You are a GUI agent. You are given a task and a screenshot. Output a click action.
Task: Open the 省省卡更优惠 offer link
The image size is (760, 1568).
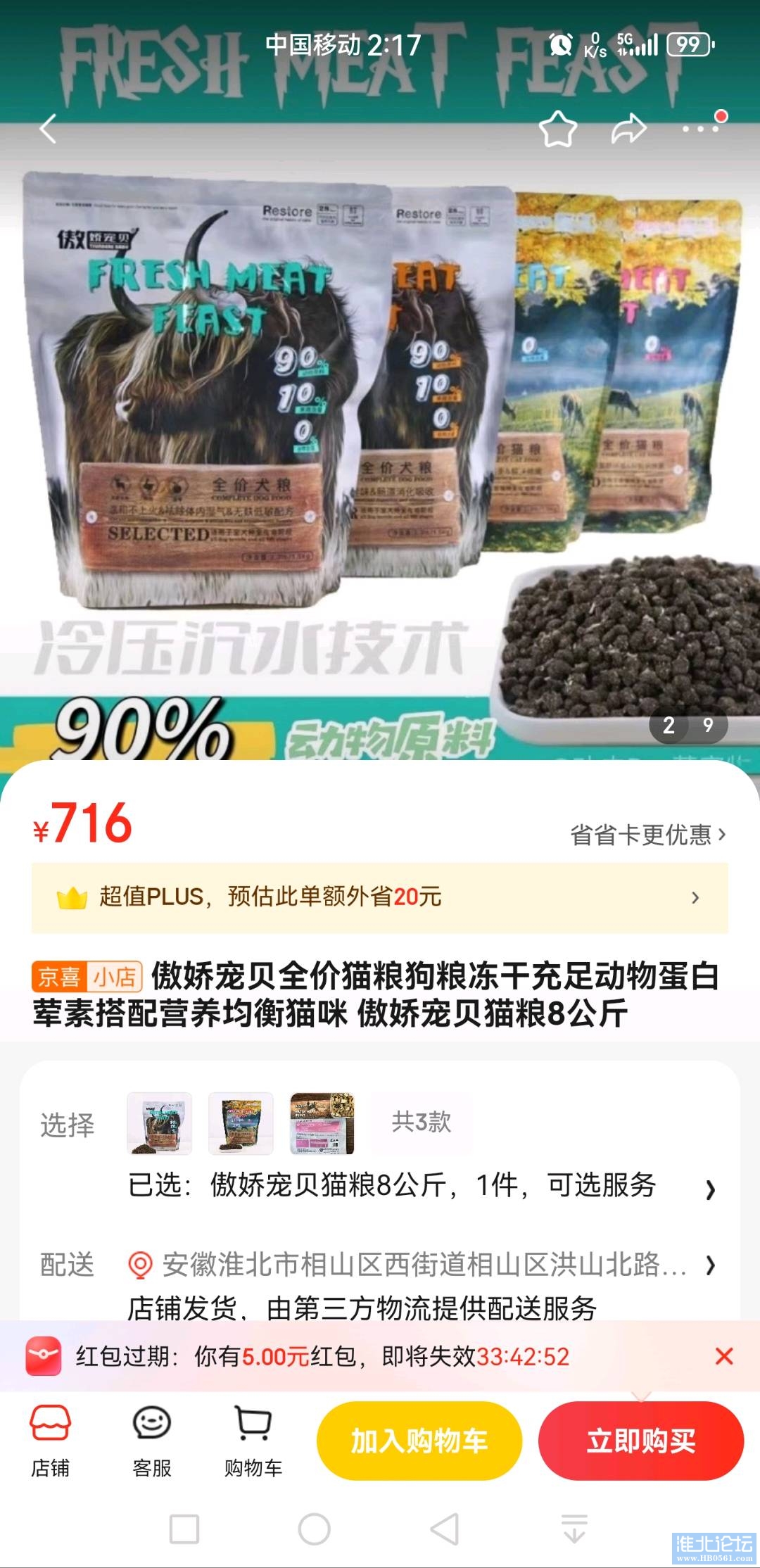tap(647, 835)
